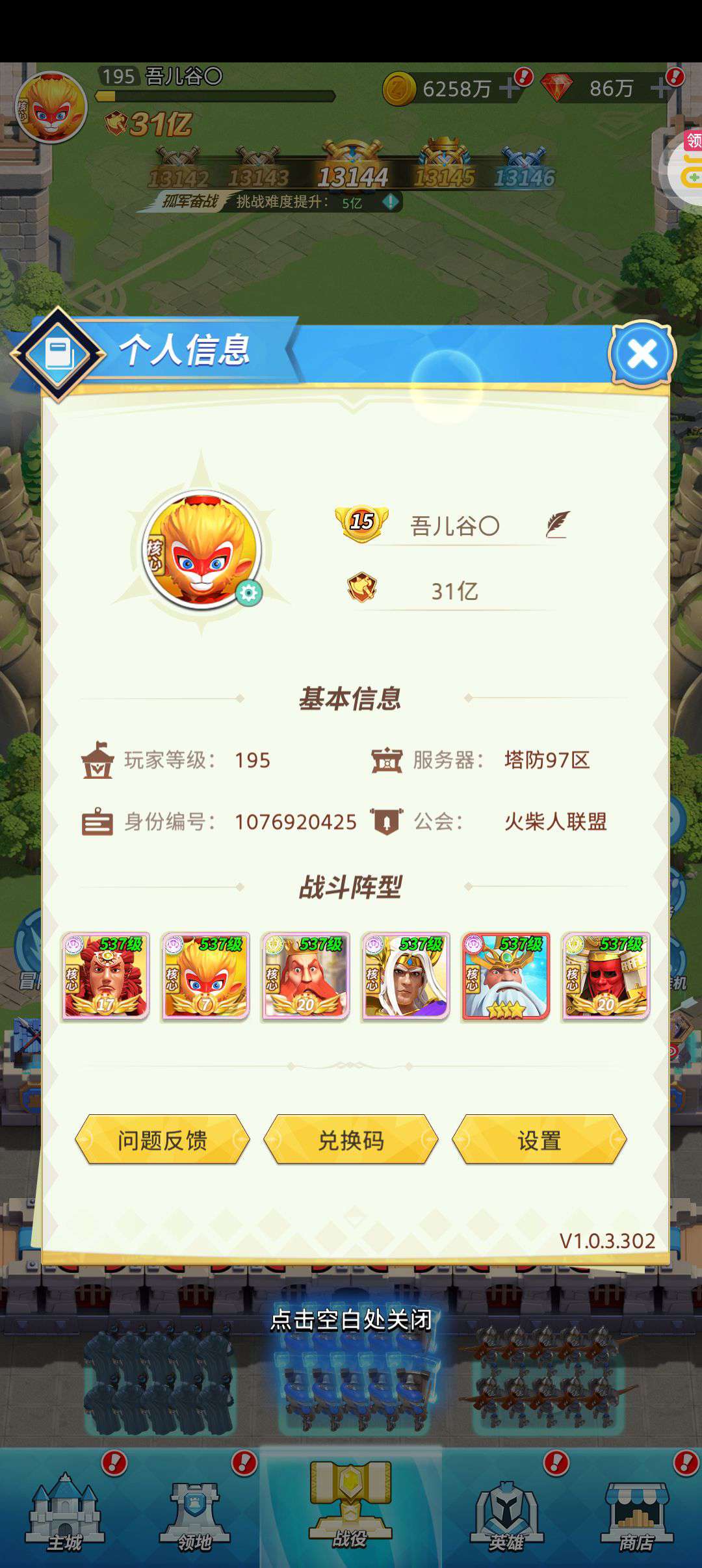View the red samurai mask hero

pos(606,976)
